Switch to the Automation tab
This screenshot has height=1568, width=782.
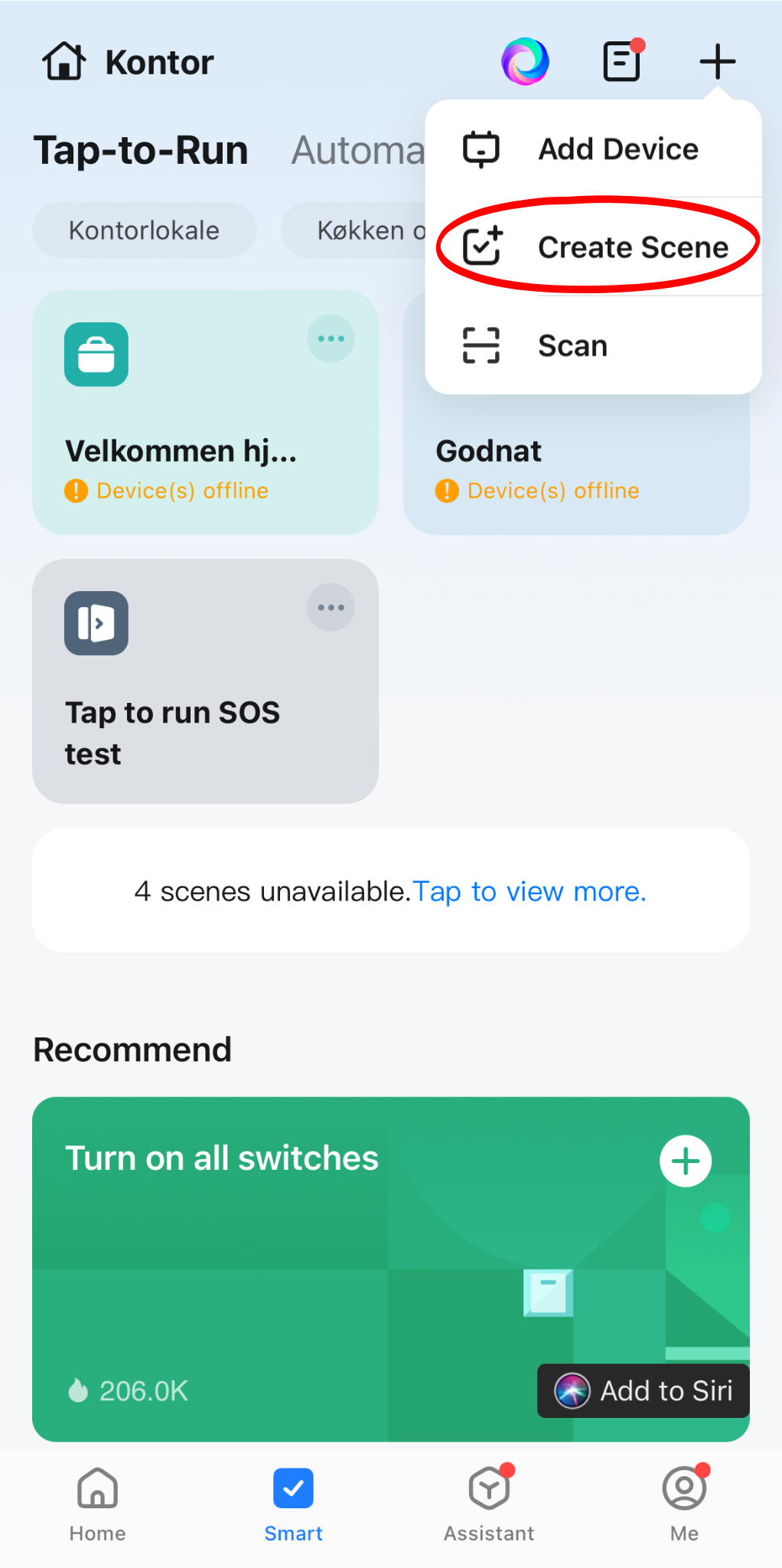[x=358, y=150]
